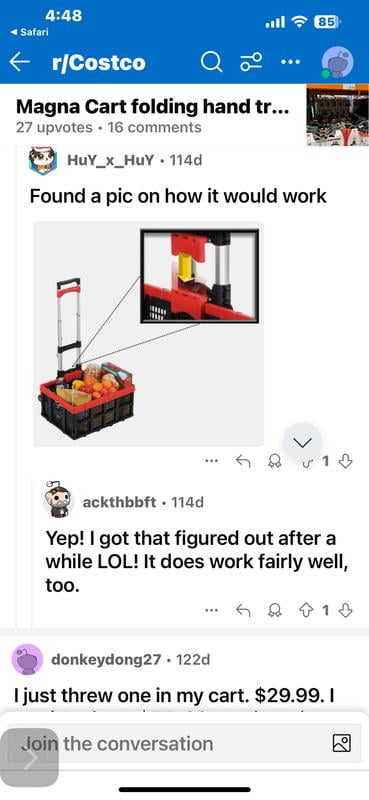Screen dimensions: 369x800
Task: Reply to ackthbbft's comment
Action: 243,610
